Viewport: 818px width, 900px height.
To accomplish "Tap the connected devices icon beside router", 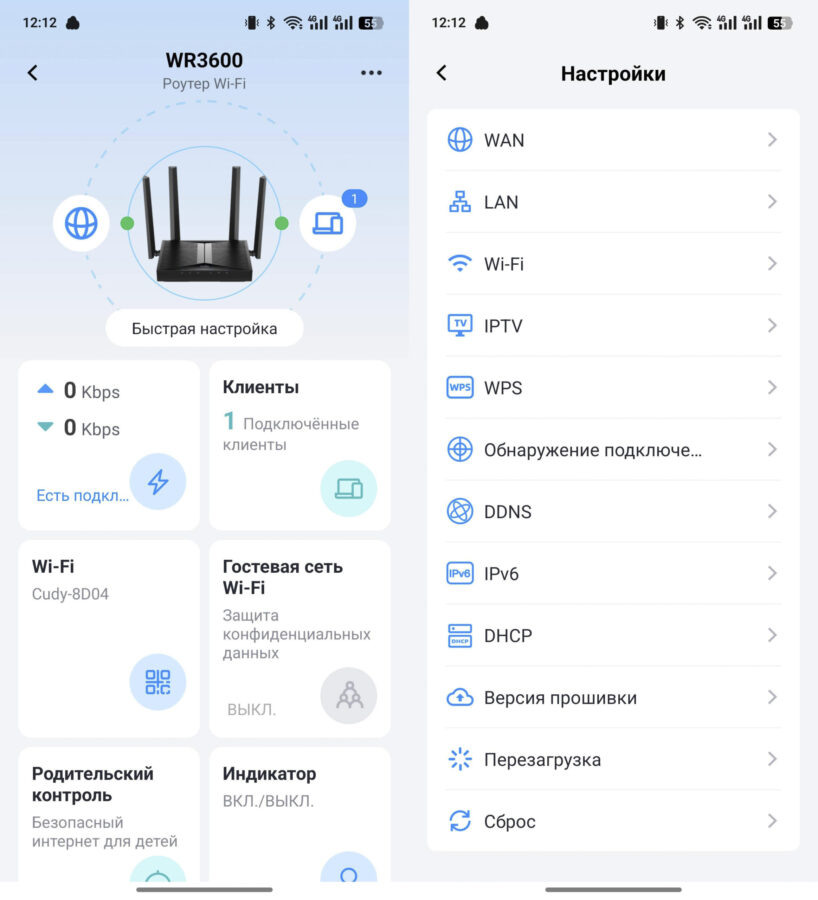I will (x=327, y=223).
